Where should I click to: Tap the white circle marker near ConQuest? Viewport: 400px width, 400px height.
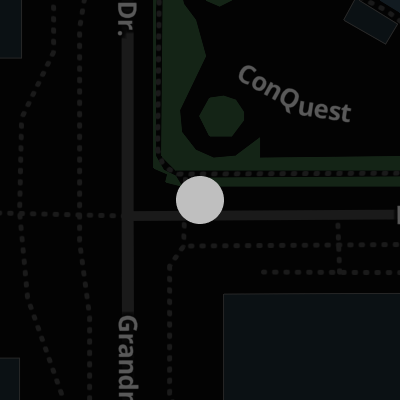(x=200, y=200)
